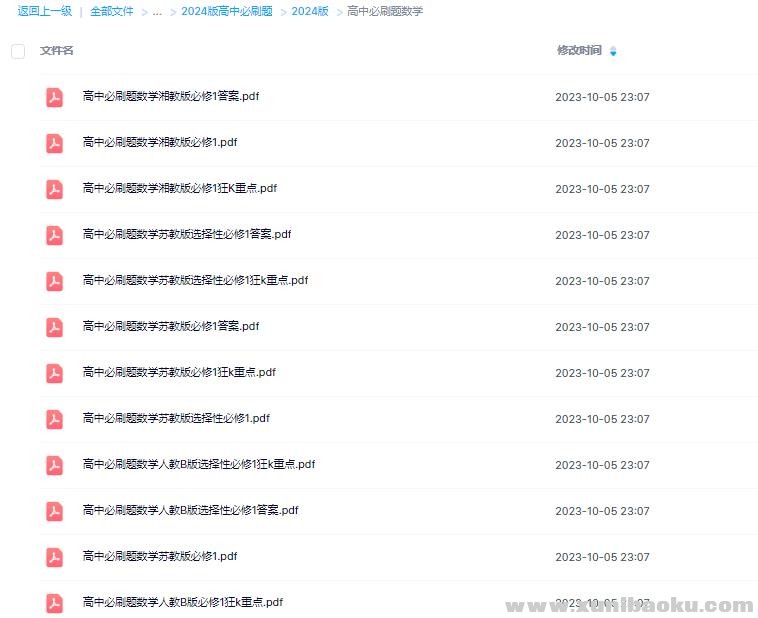Viewport: 758px width, 618px height.
Task: Open 高中必刷题数学苏教版必修1答案.pdf
Action: 171,327
